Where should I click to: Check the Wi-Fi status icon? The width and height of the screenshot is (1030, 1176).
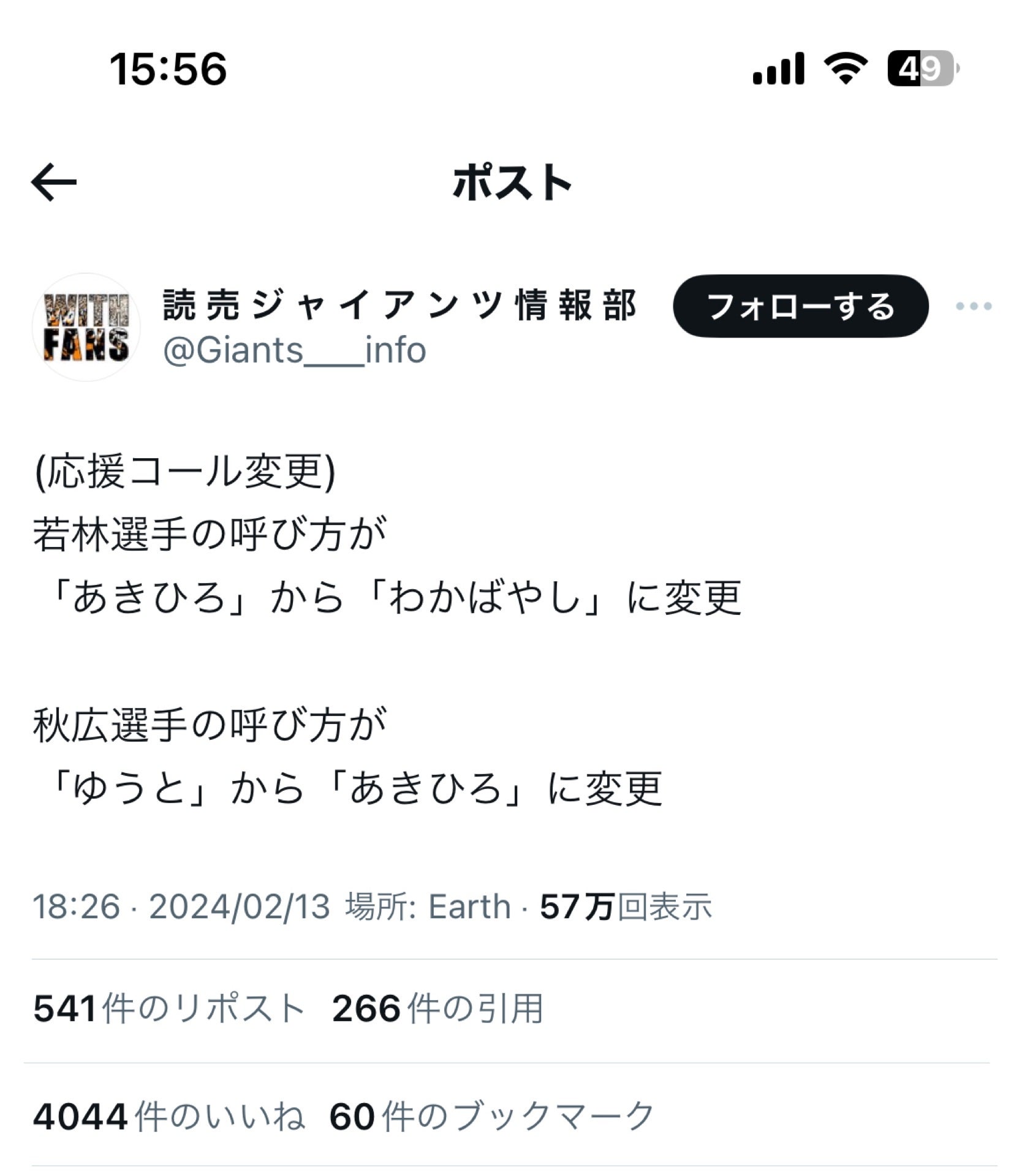846,69
